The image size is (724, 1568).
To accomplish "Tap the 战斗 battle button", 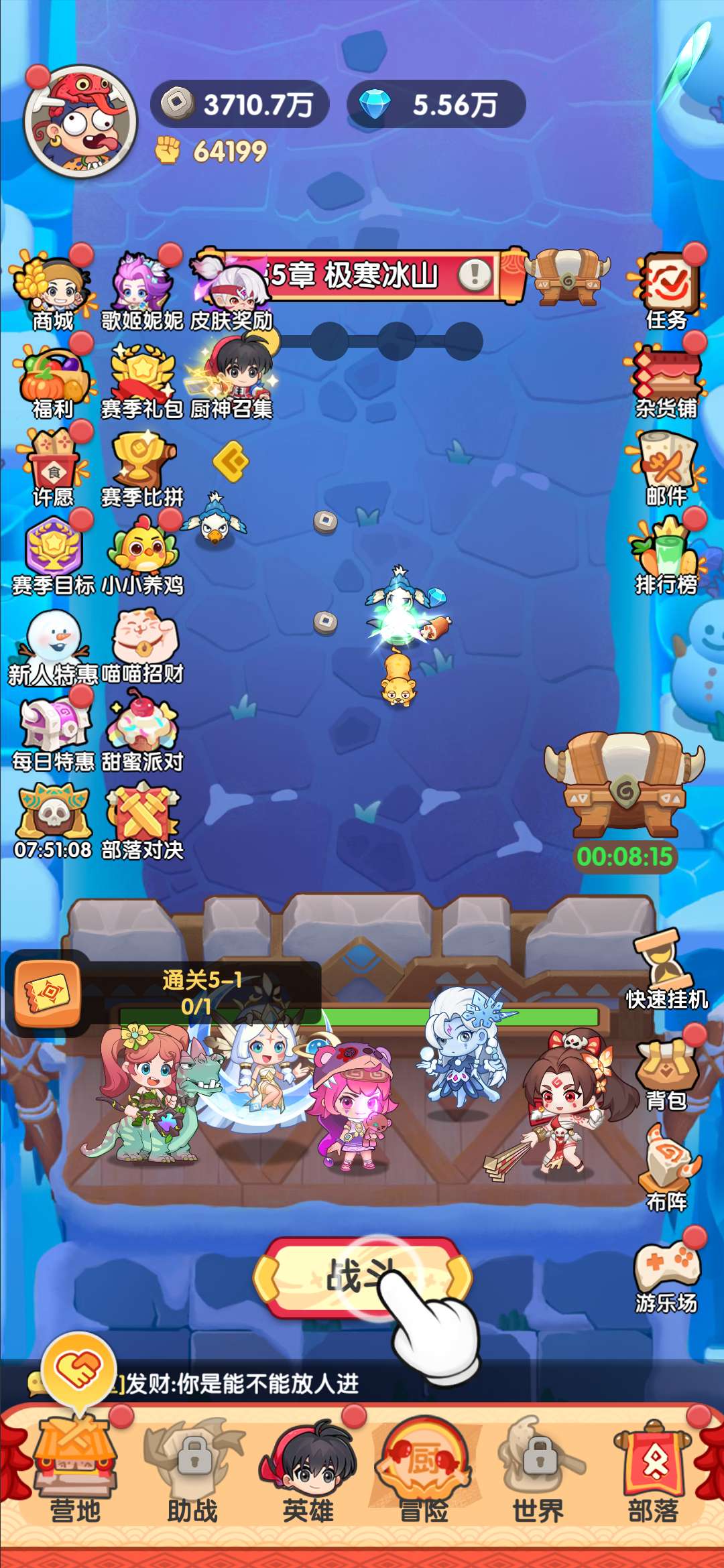I will tap(362, 1277).
